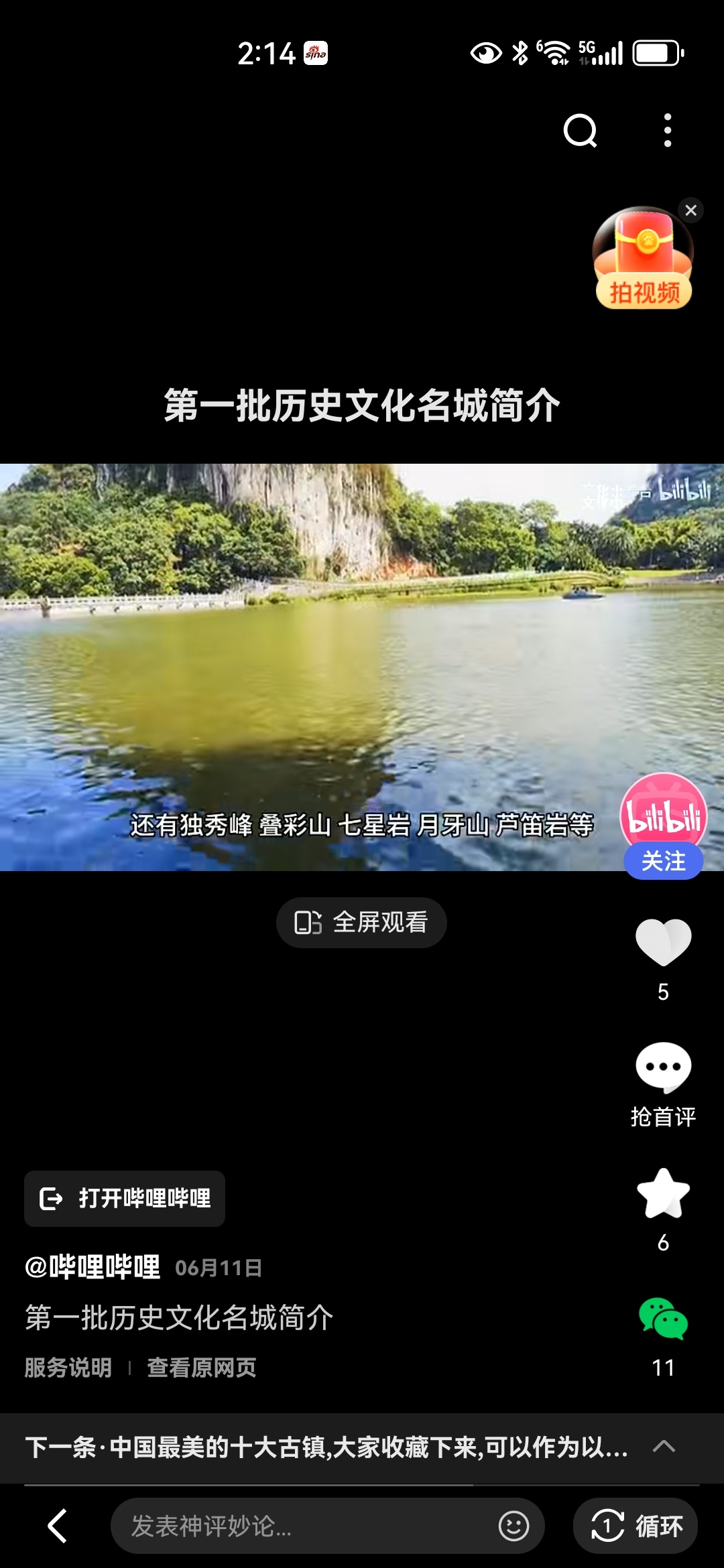
Task: Like this video with the heart
Action: (663, 942)
